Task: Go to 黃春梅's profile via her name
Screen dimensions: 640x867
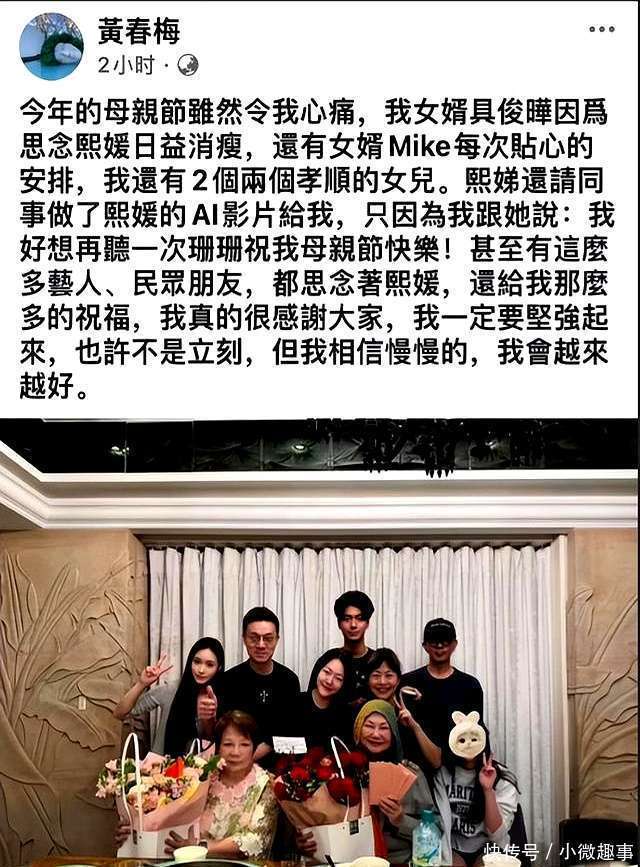Action: (138, 31)
